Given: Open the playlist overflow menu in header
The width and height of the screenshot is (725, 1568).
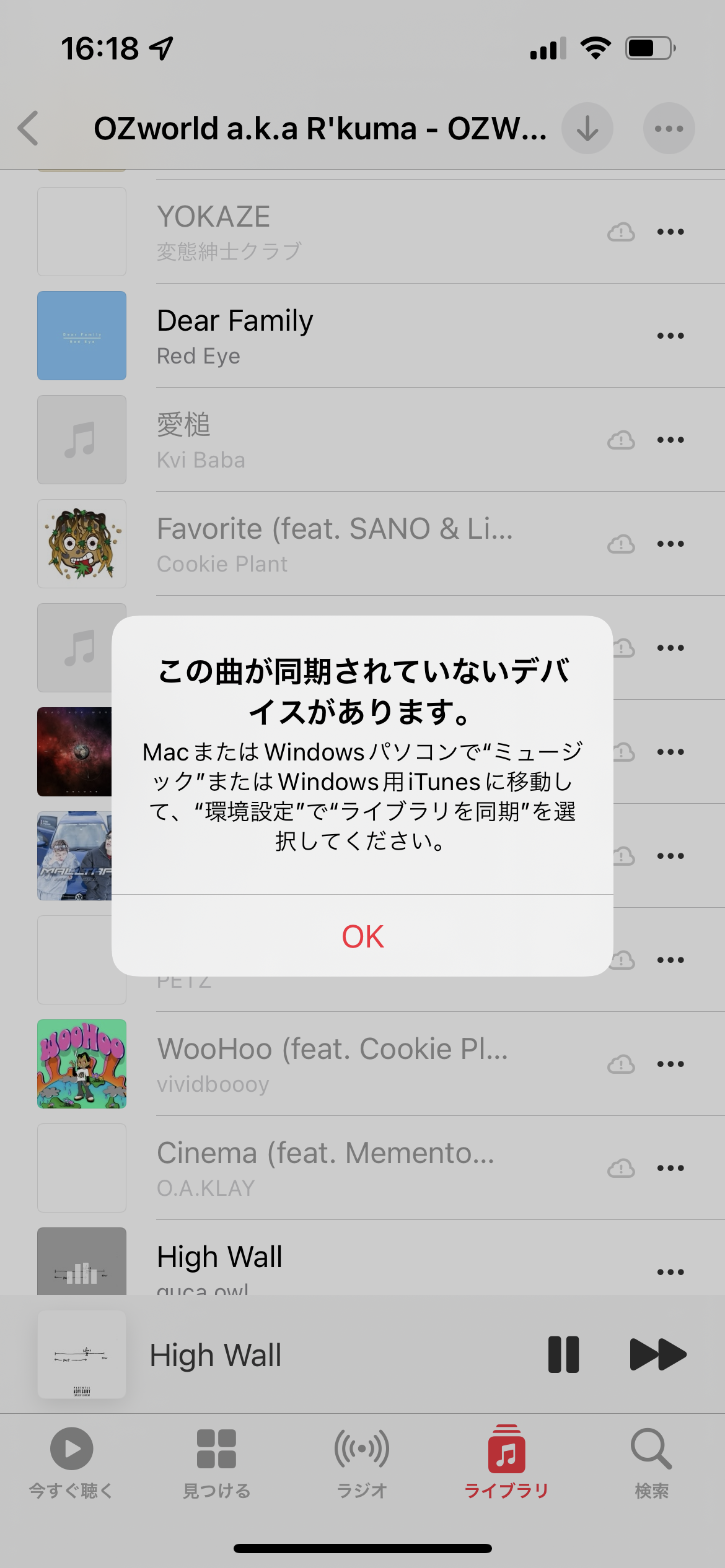Looking at the screenshot, I should coord(669,128).
